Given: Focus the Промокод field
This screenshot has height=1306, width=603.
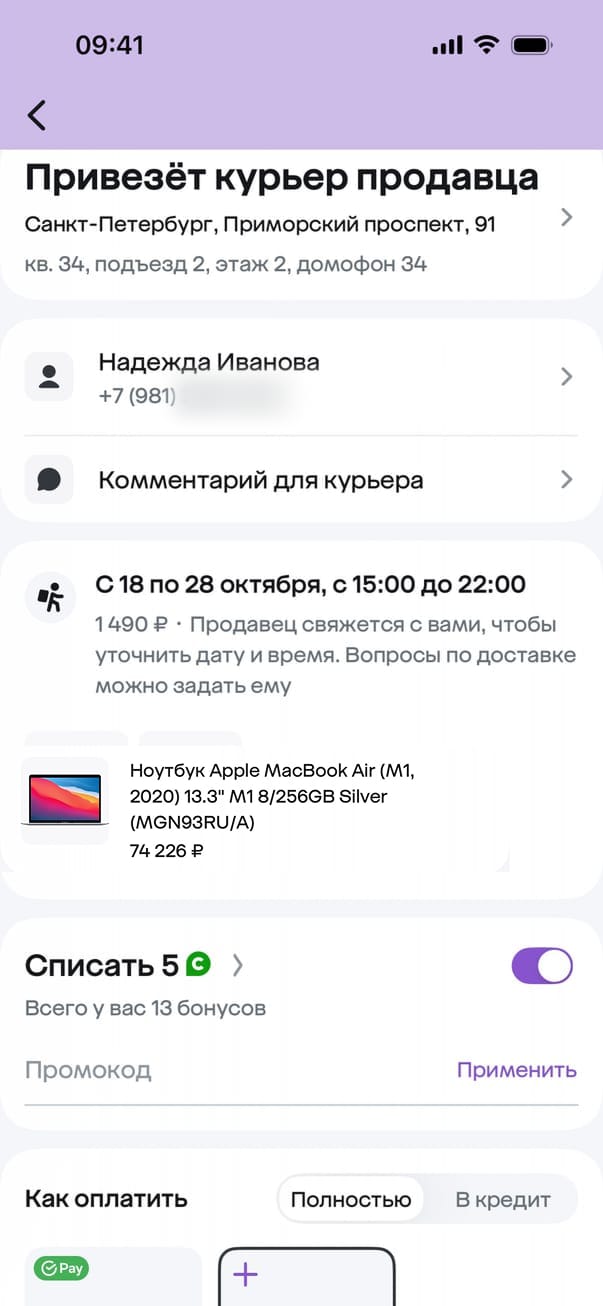Looking at the screenshot, I should 230,1070.
